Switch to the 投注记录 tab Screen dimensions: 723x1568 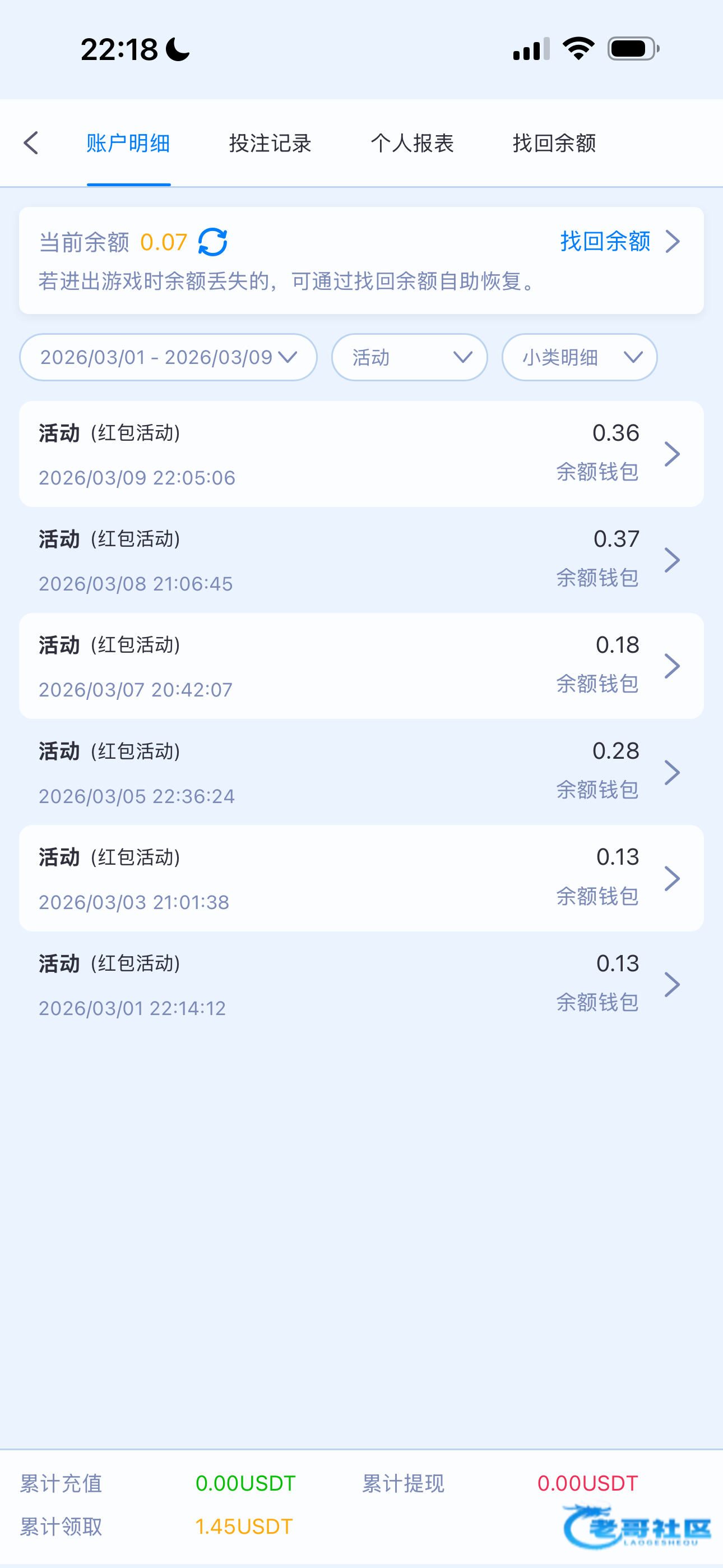point(270,143)
